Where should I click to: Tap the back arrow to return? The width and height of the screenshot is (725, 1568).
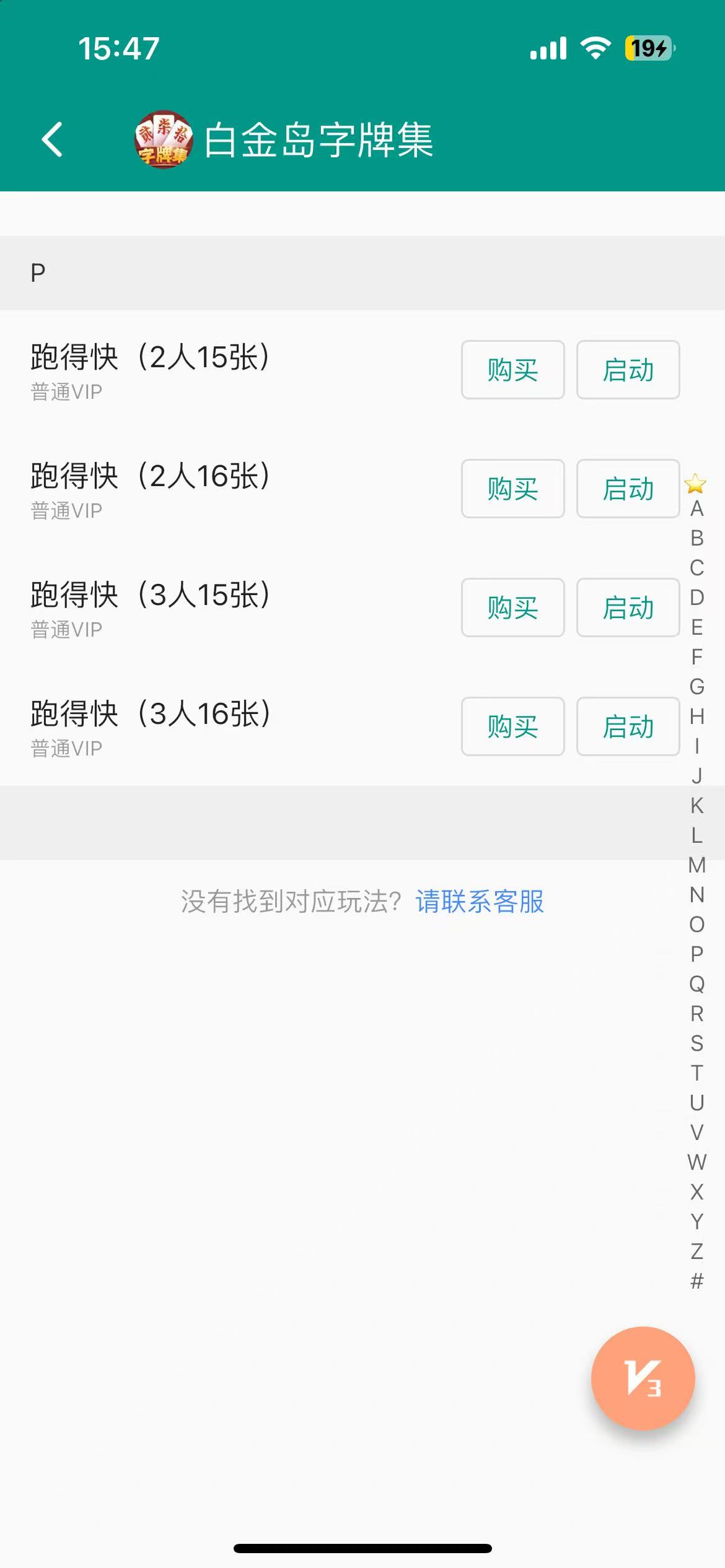click(x=52, y=139)
